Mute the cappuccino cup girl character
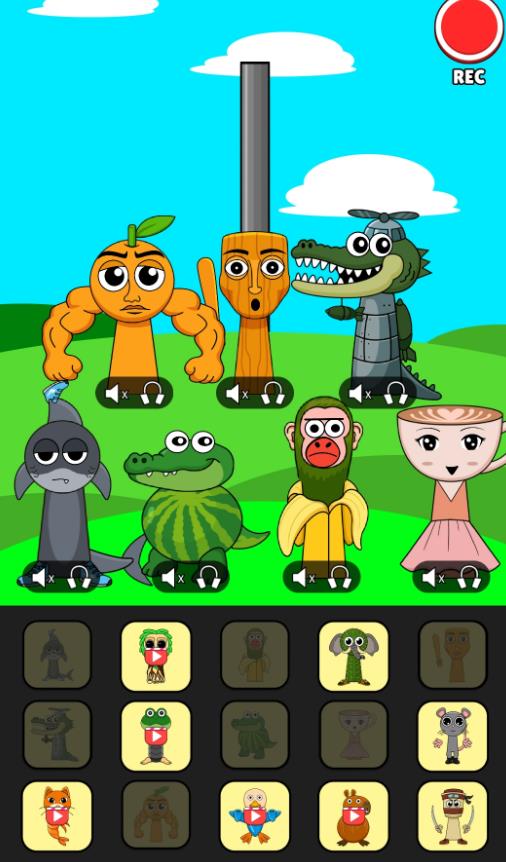 [x=433, y=578]
